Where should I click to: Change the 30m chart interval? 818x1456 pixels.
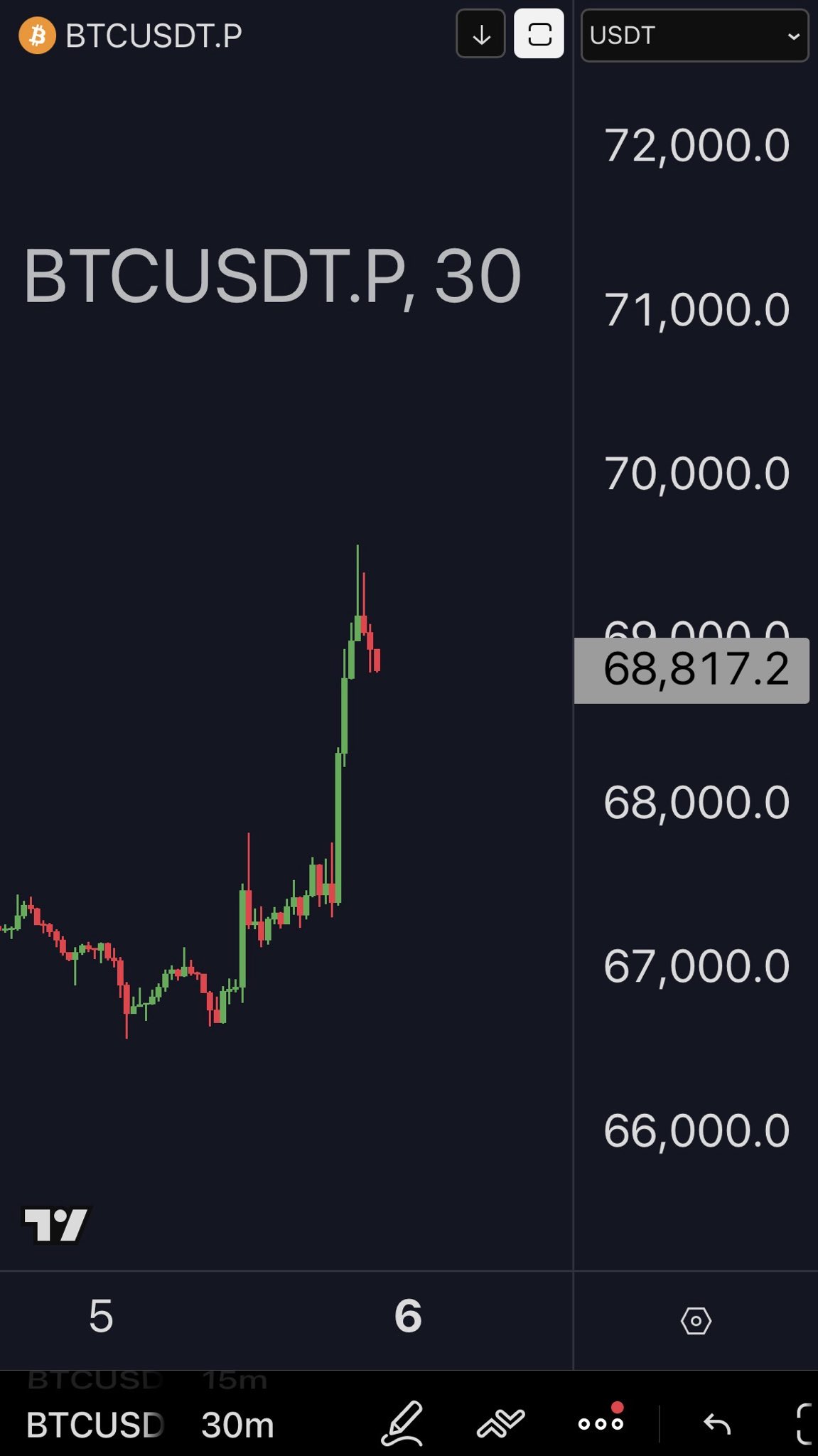(237, 1425)
